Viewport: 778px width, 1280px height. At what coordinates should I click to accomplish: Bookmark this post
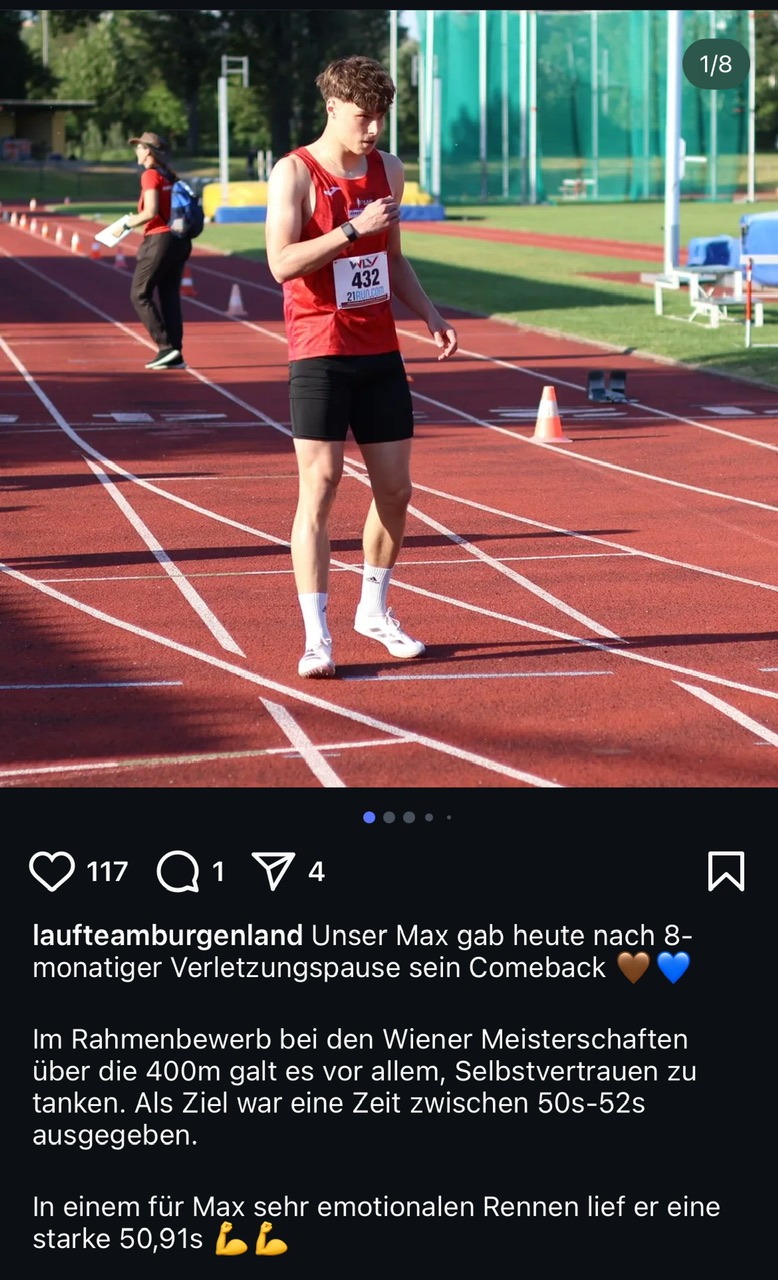(726, 871)
